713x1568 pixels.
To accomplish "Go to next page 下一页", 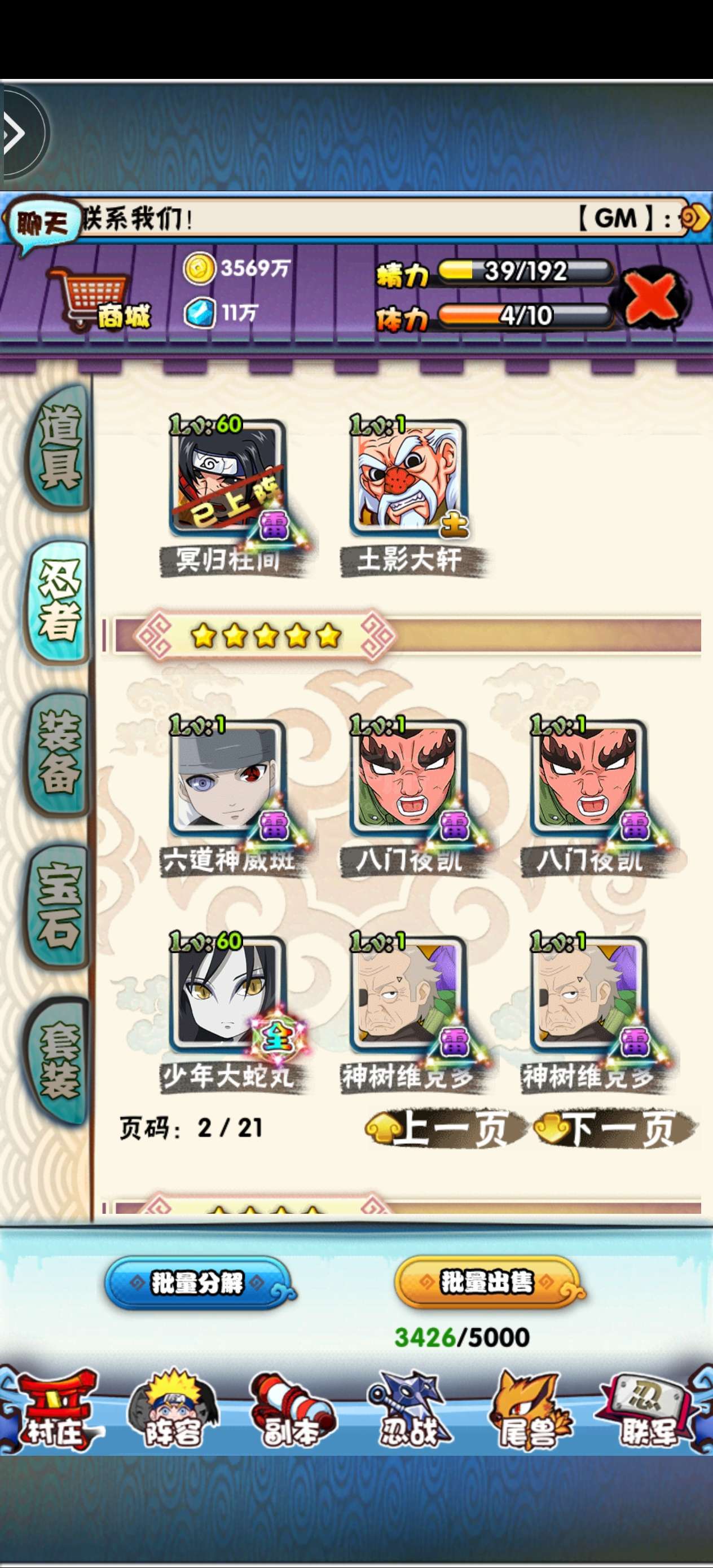I will tap(615, 1129).
